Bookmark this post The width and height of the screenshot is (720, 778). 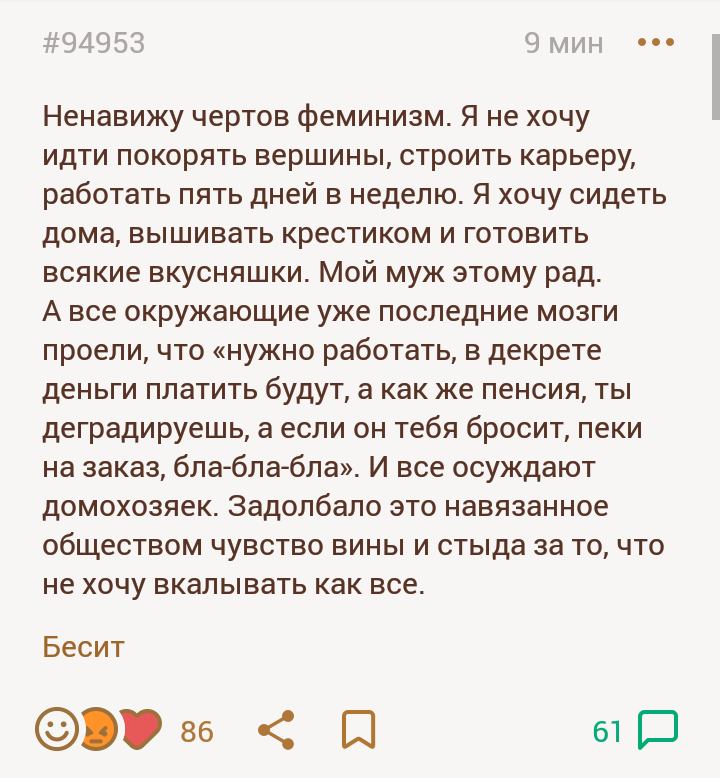point(358,730)
